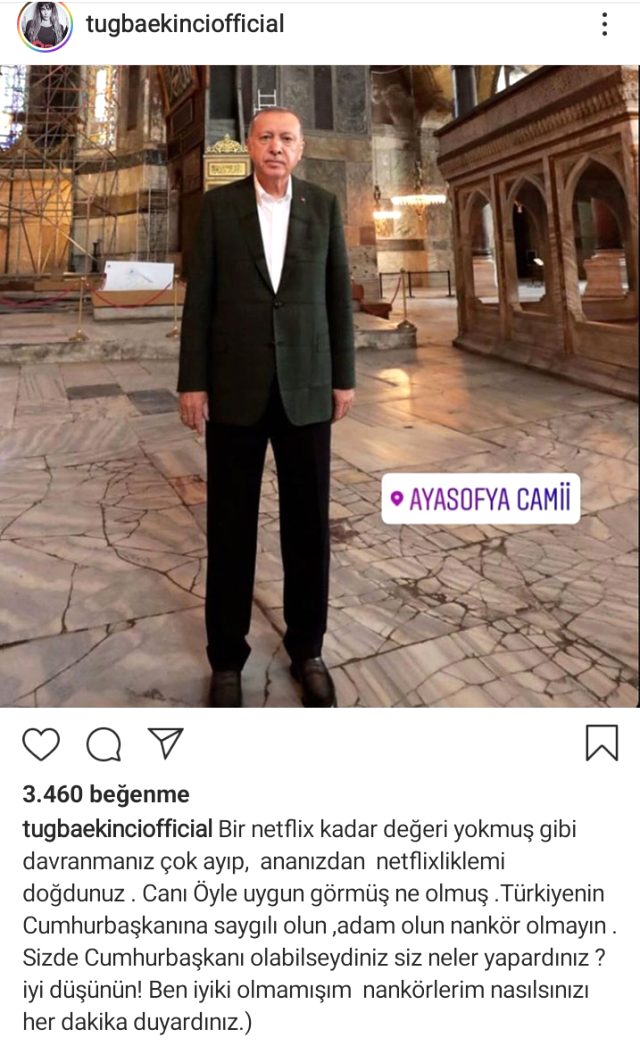The width and height of the screenshot is (640, 1046).
Task: Like this post with the heart icon
Action: 41,744
